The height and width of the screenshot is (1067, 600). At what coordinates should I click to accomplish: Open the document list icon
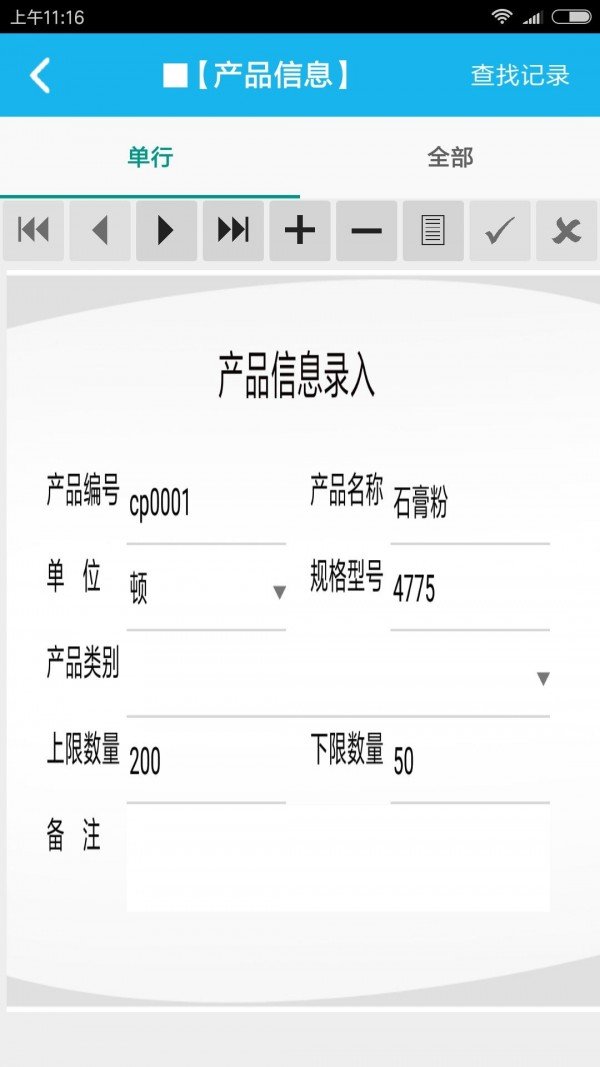coord(433,231)
